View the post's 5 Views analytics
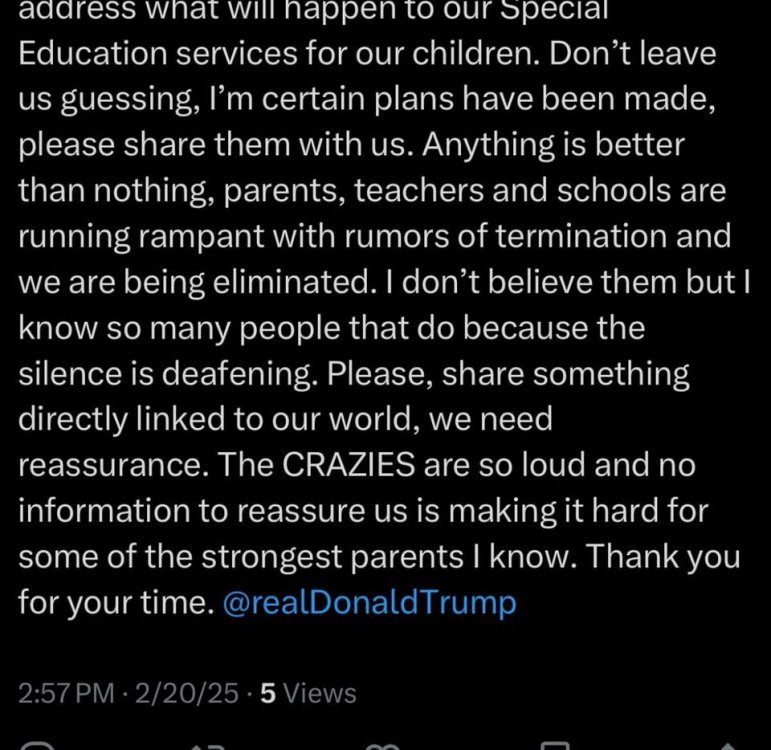The image size is (771, 750). (x=307, y=692)
